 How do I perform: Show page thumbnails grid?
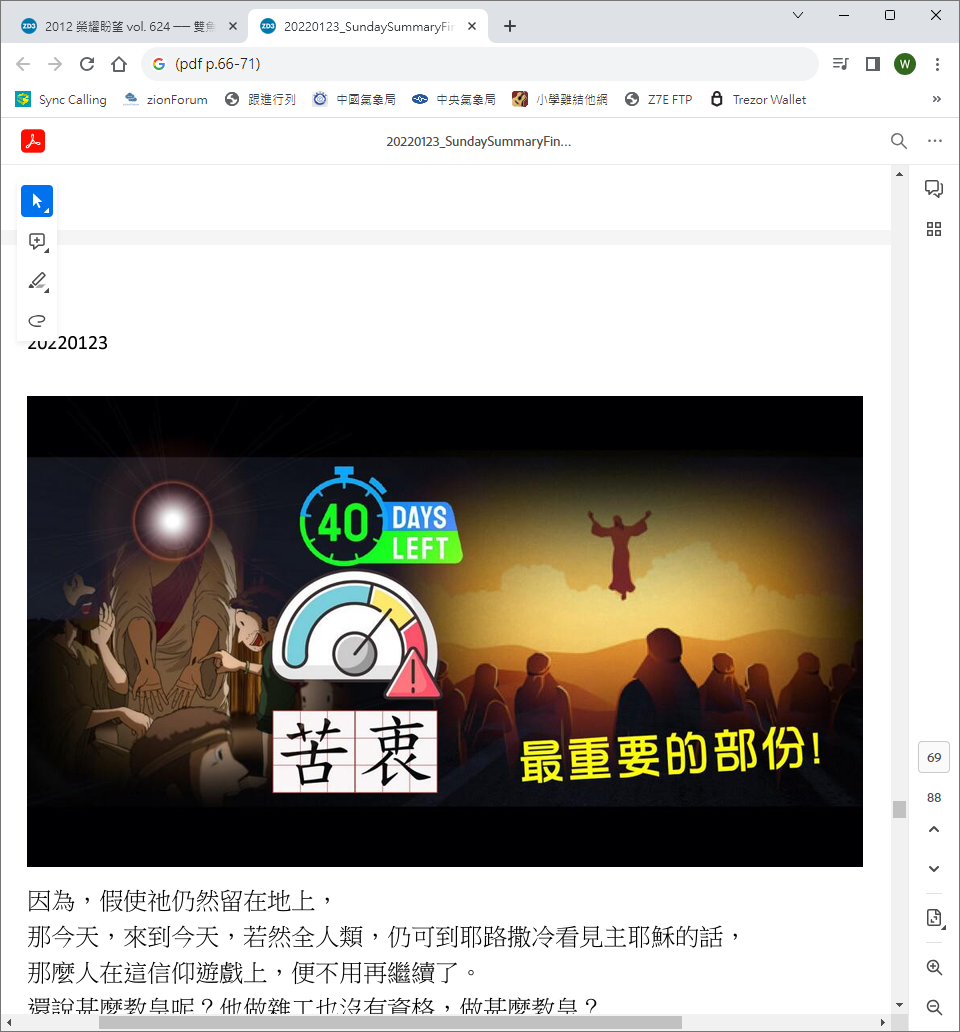(934, 229)
